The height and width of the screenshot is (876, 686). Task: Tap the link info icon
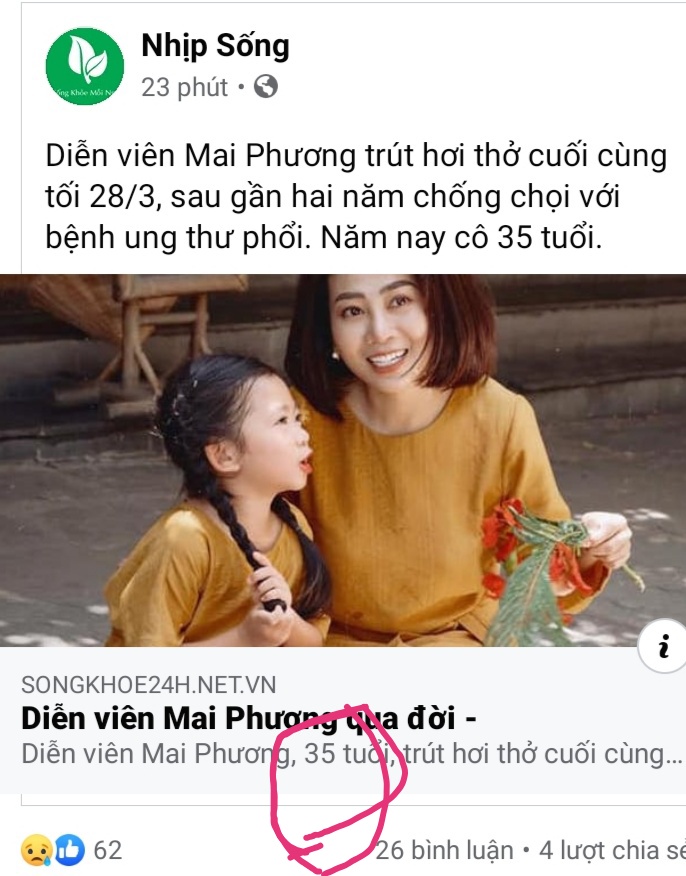[661, 648]
